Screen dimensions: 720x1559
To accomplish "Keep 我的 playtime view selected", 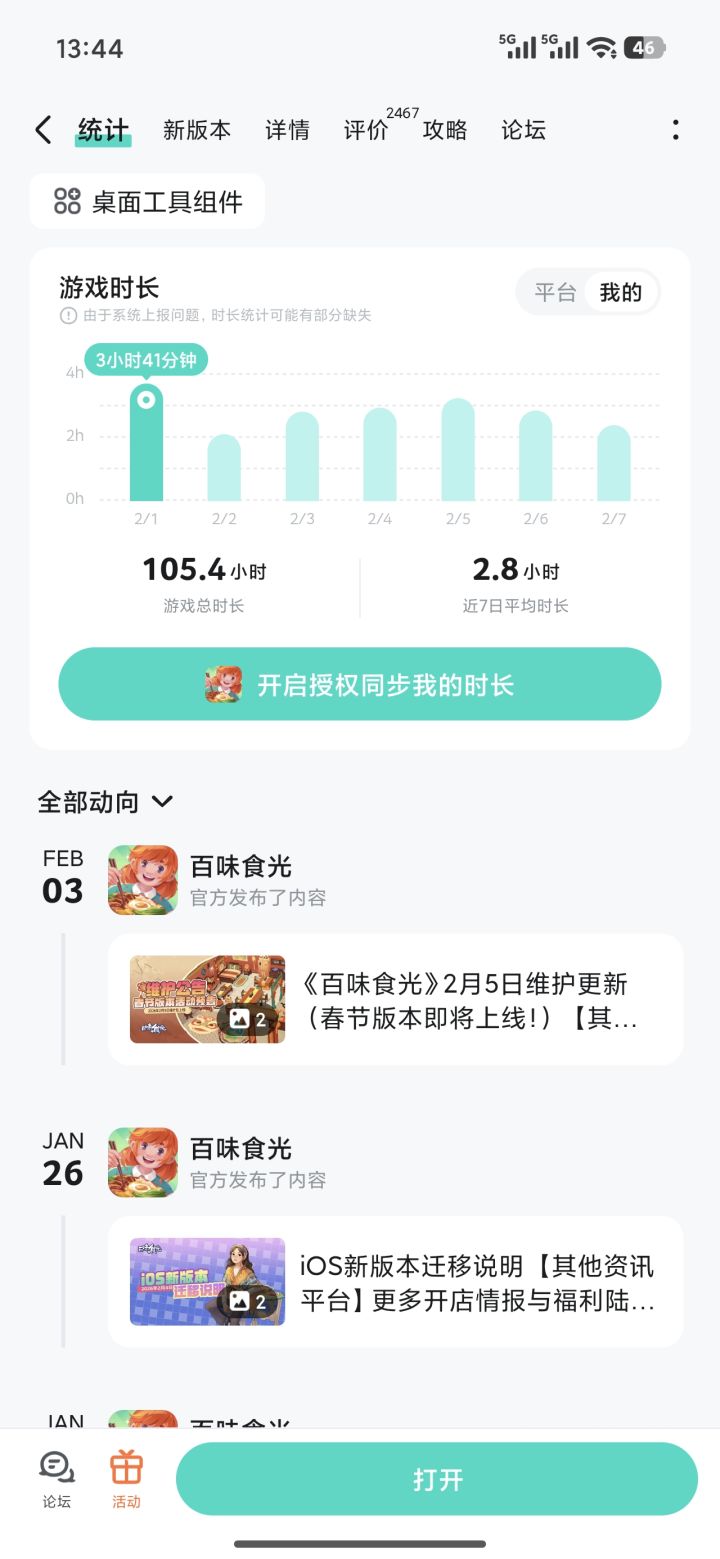I will 620,291.
